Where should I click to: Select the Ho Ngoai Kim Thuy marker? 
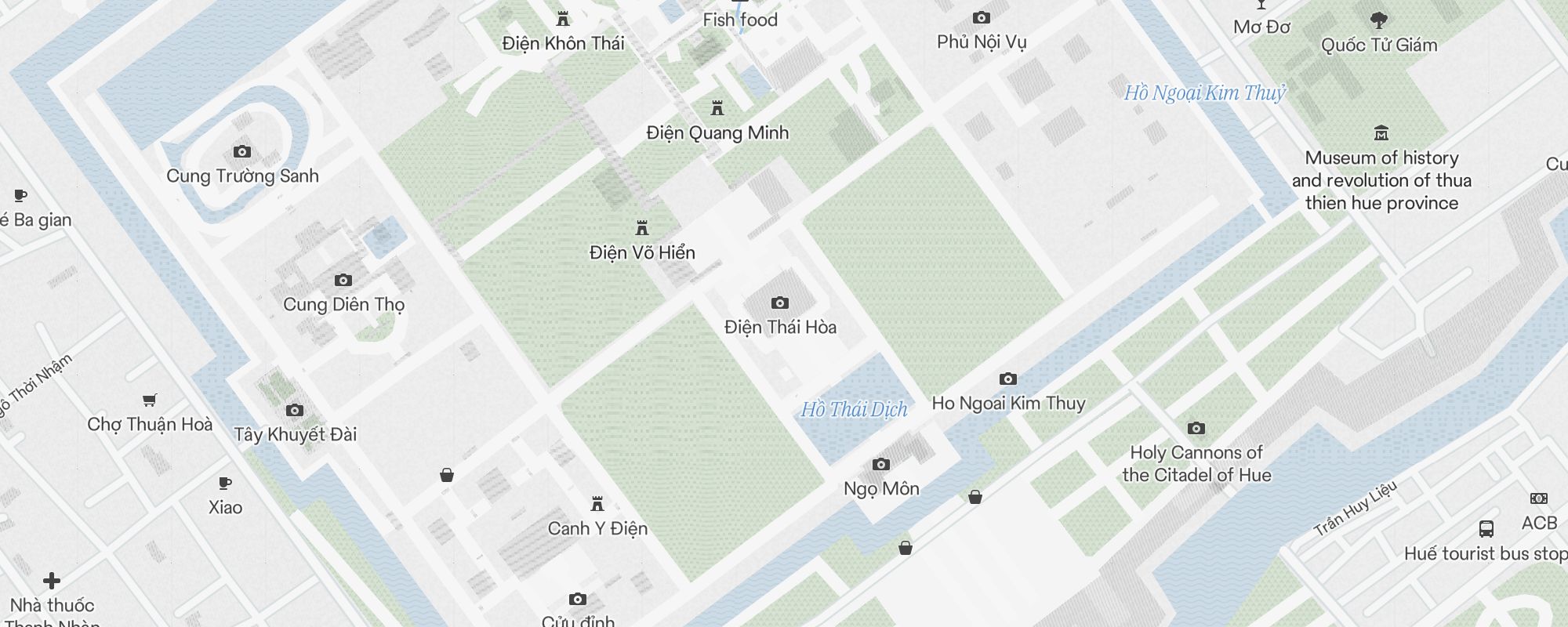coord(1008,380)
